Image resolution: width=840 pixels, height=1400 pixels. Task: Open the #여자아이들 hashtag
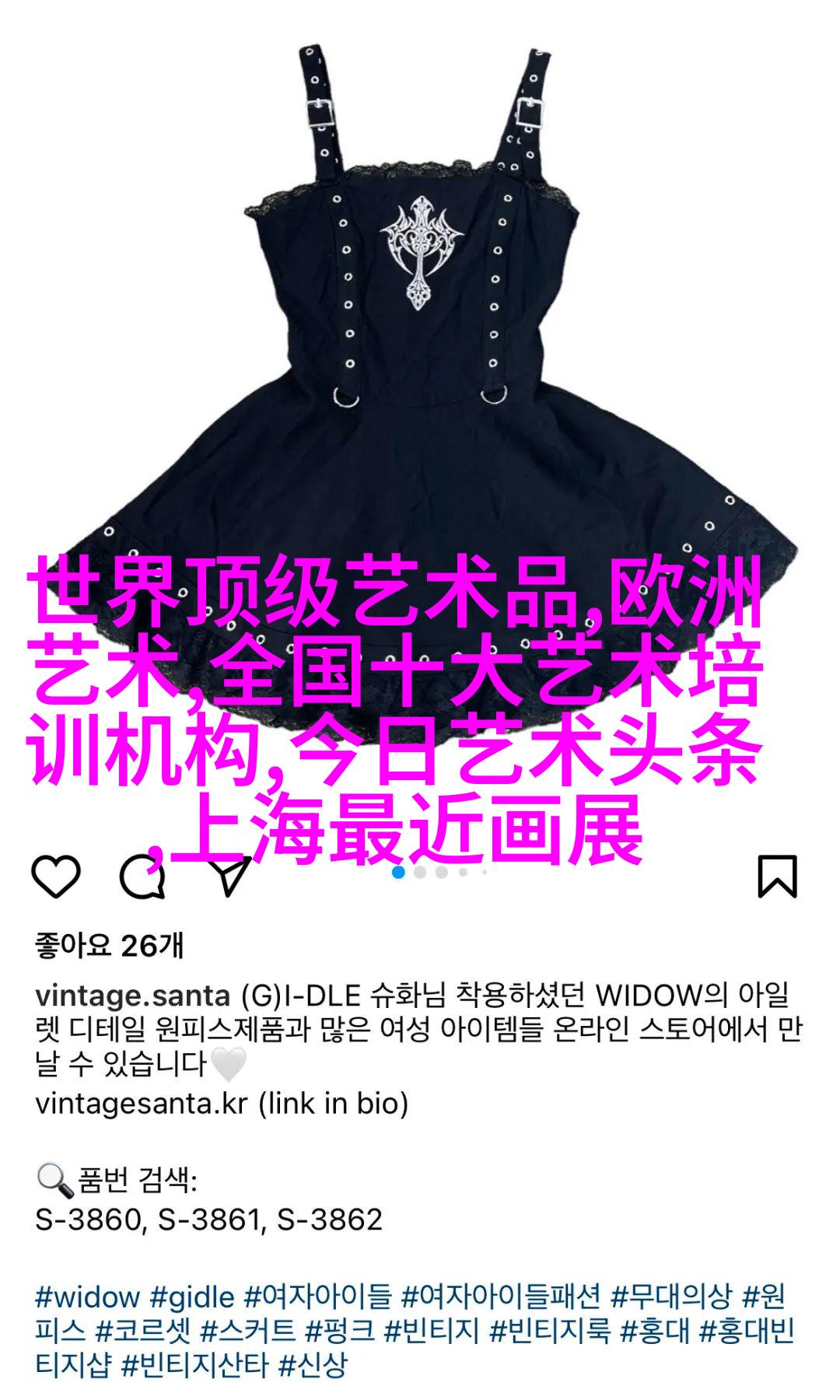pos(317,1297)
